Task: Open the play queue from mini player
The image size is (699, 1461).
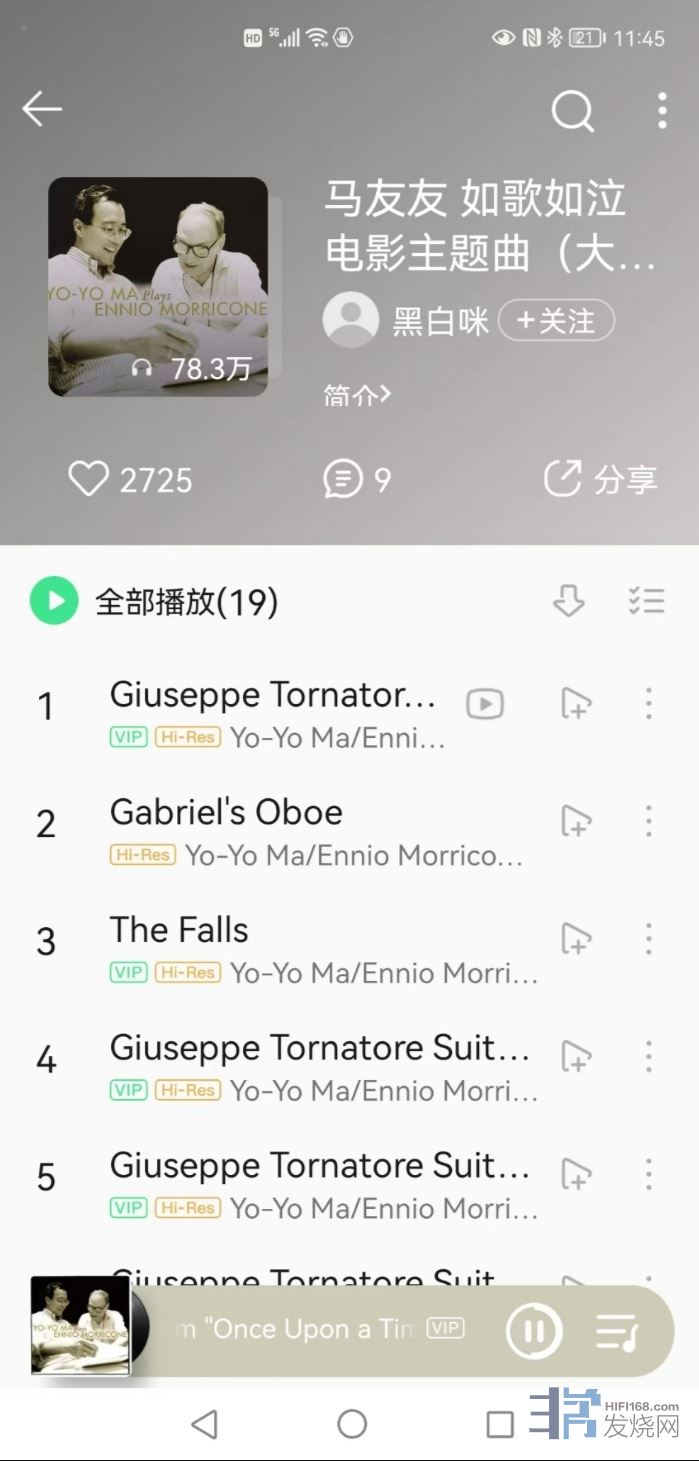Action: [x=617, y=1331]
